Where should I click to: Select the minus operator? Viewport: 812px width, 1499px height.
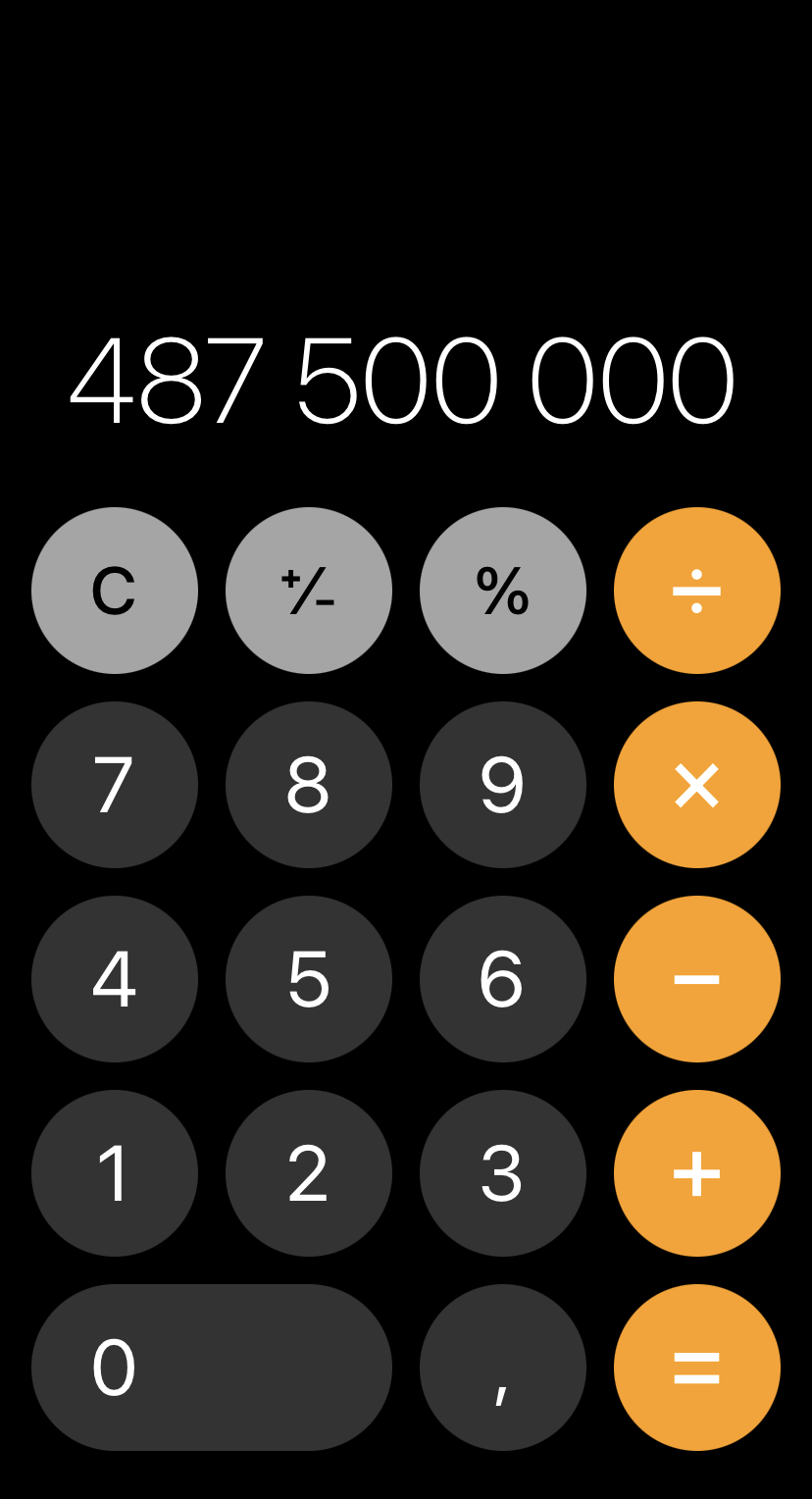point(697,979)
